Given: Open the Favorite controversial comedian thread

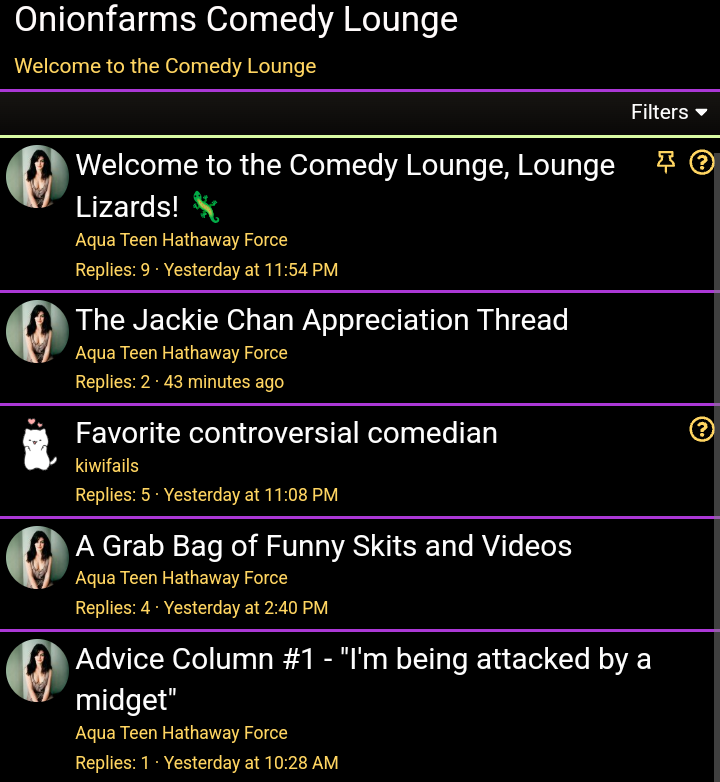Looking at the screenshot, I should (x=286, y=433).
